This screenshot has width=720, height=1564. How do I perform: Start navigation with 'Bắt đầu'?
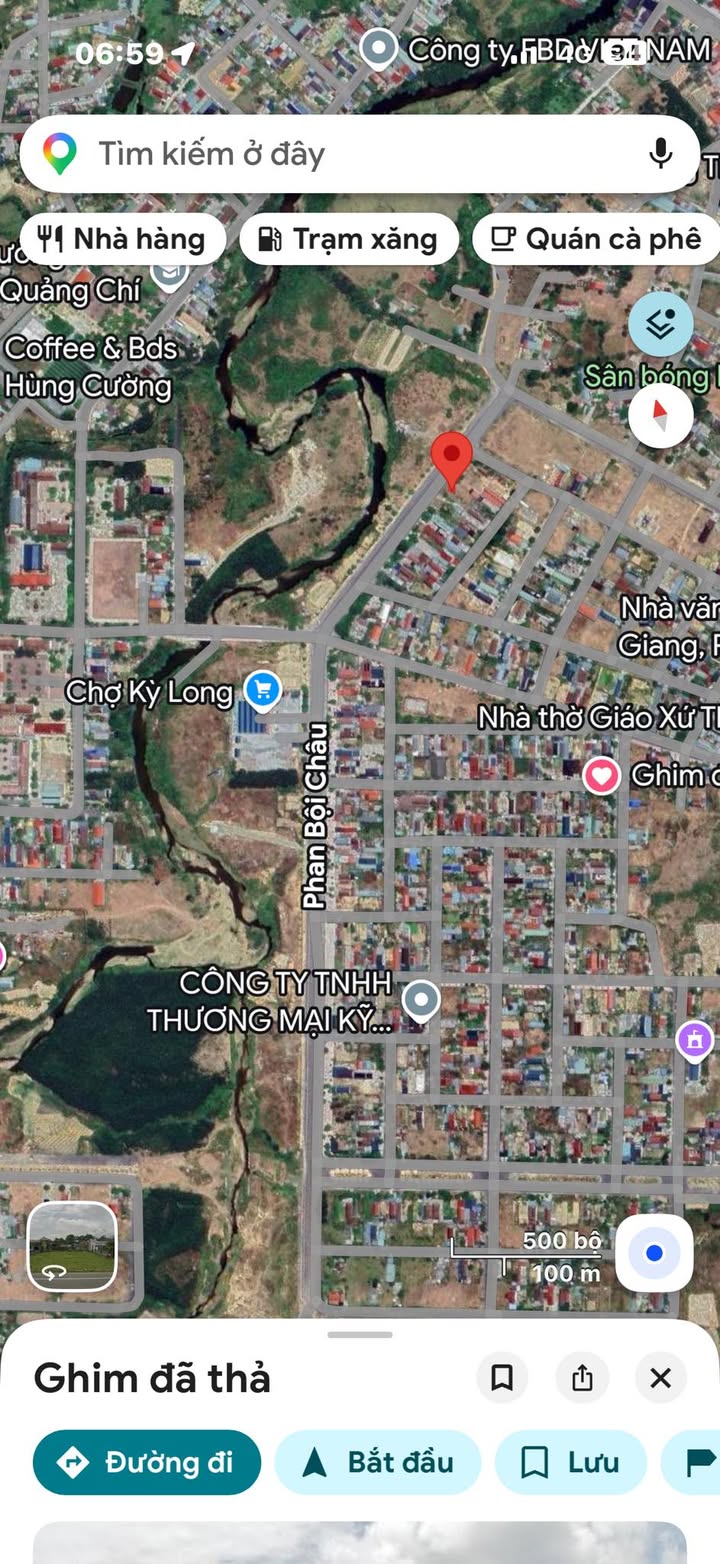click(x=378, y=1462)
